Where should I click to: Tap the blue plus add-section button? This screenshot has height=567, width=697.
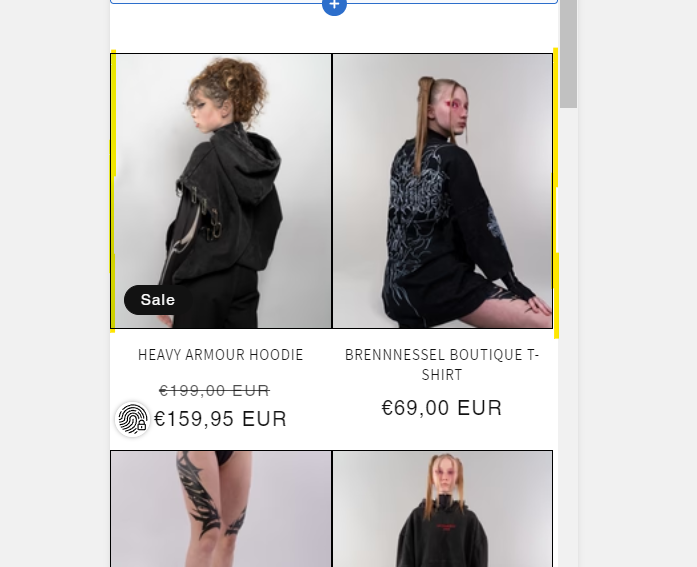click(334, 5)
